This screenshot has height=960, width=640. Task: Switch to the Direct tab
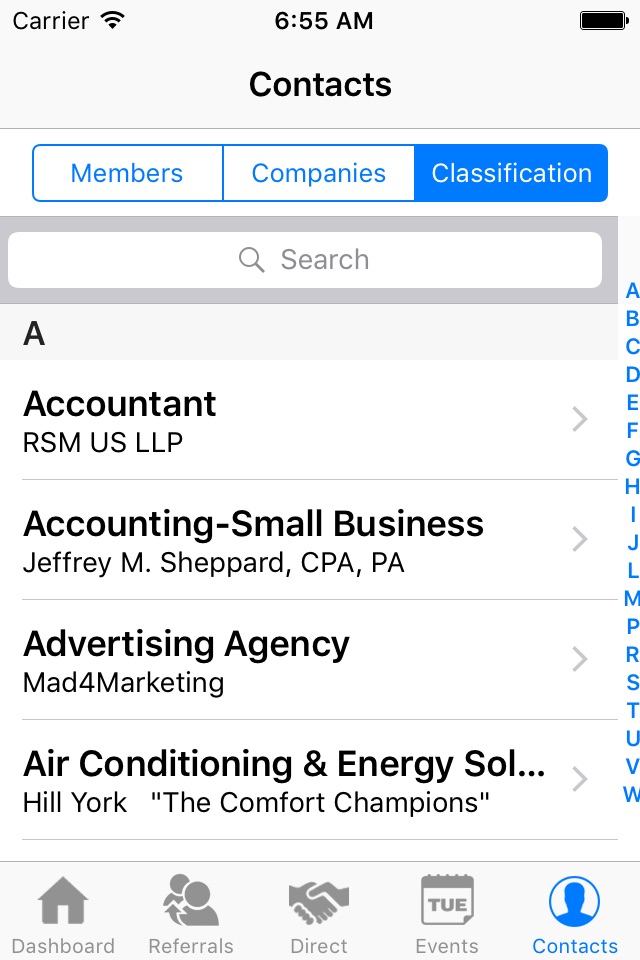point(318,914)
